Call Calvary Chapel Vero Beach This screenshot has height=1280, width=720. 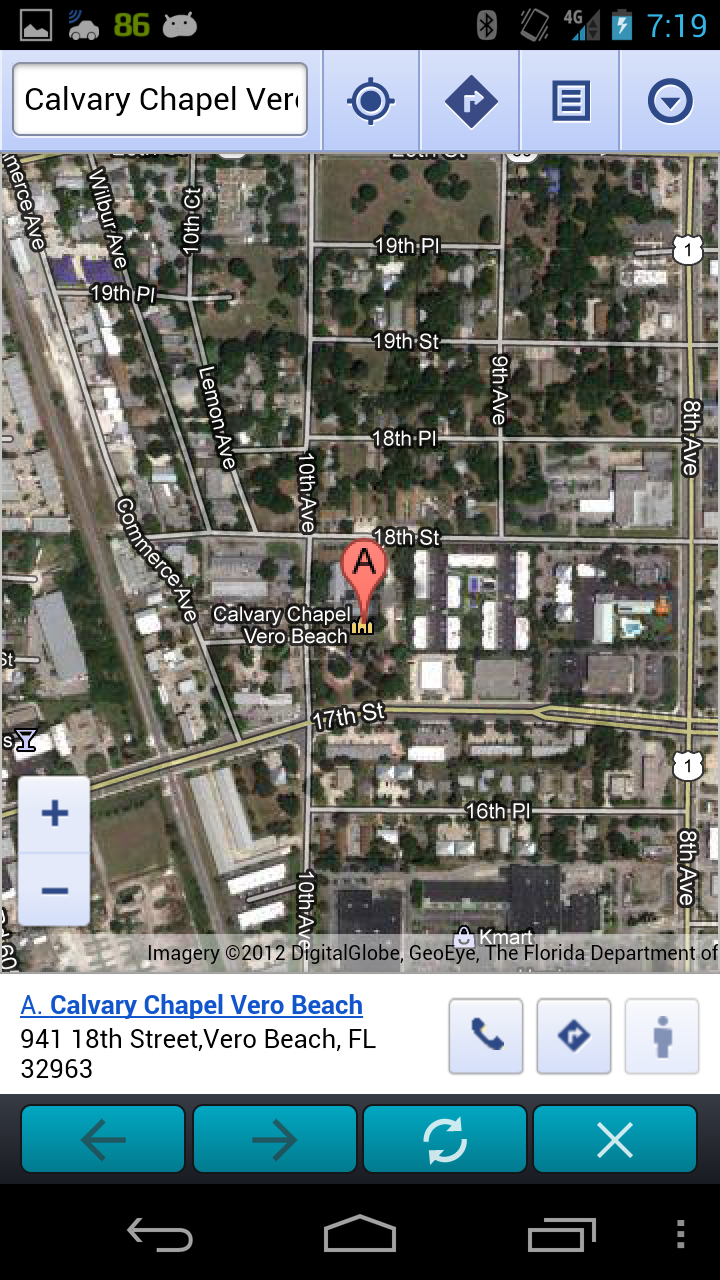click(486, 1036)
